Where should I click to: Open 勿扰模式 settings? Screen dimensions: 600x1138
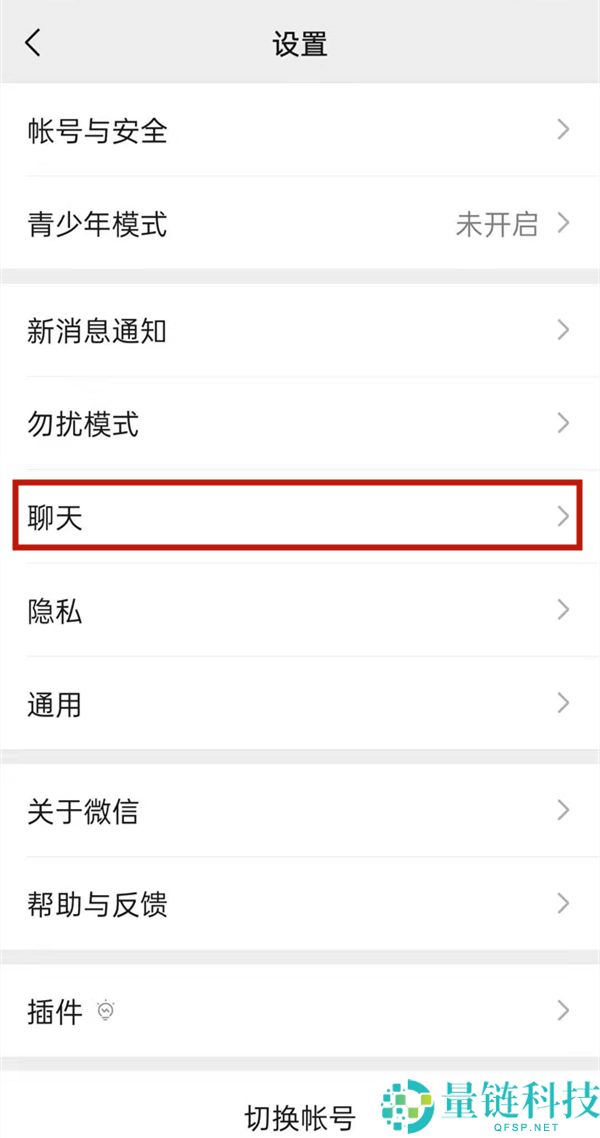[300, 425]
